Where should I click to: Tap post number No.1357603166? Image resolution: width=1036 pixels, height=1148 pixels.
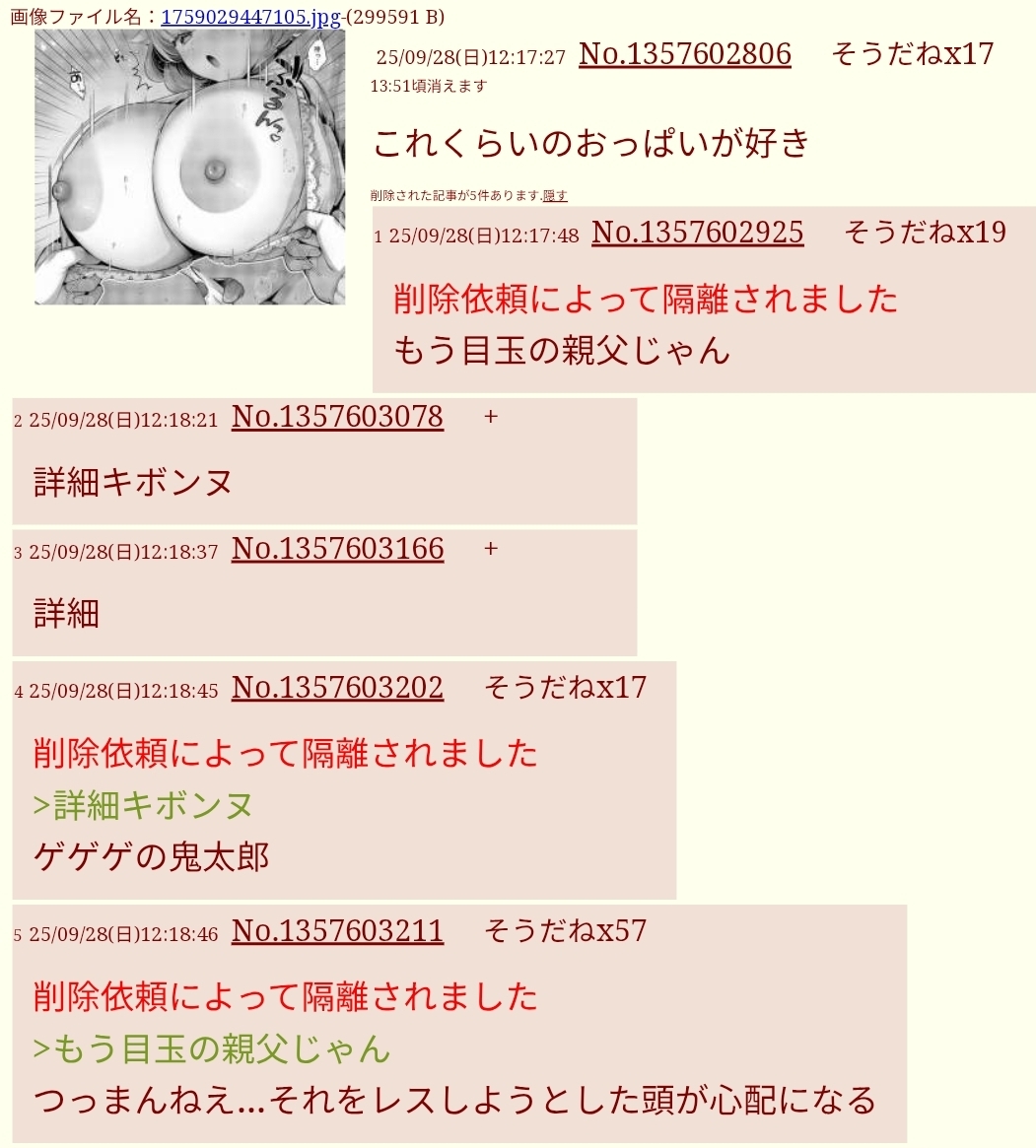click(337, 549)
